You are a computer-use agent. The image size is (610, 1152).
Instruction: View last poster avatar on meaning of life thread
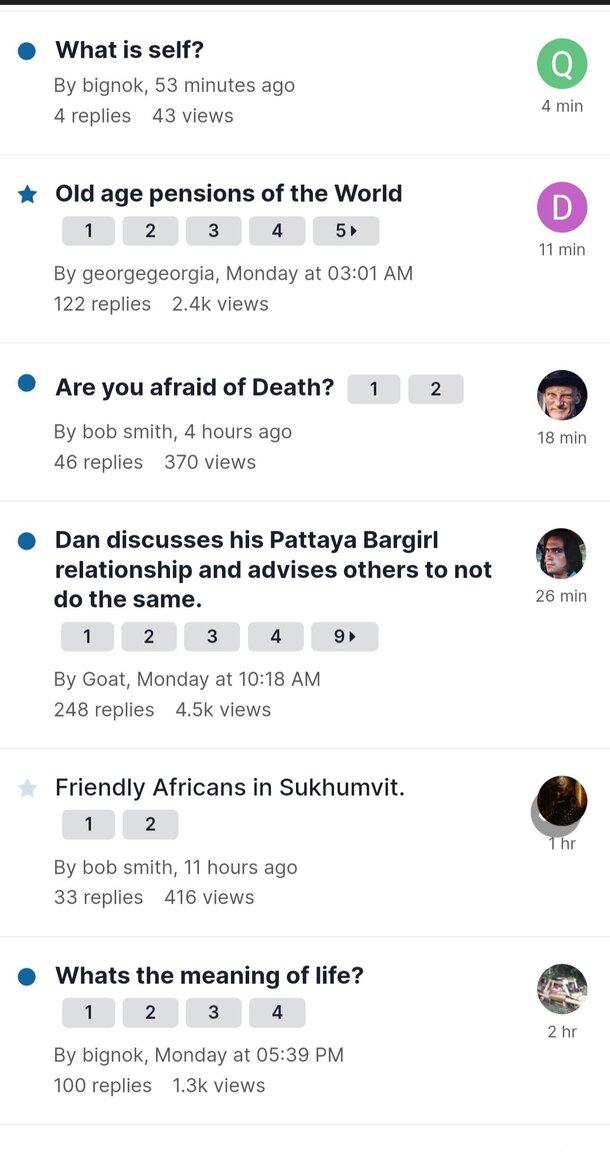(x=561, y=989)
